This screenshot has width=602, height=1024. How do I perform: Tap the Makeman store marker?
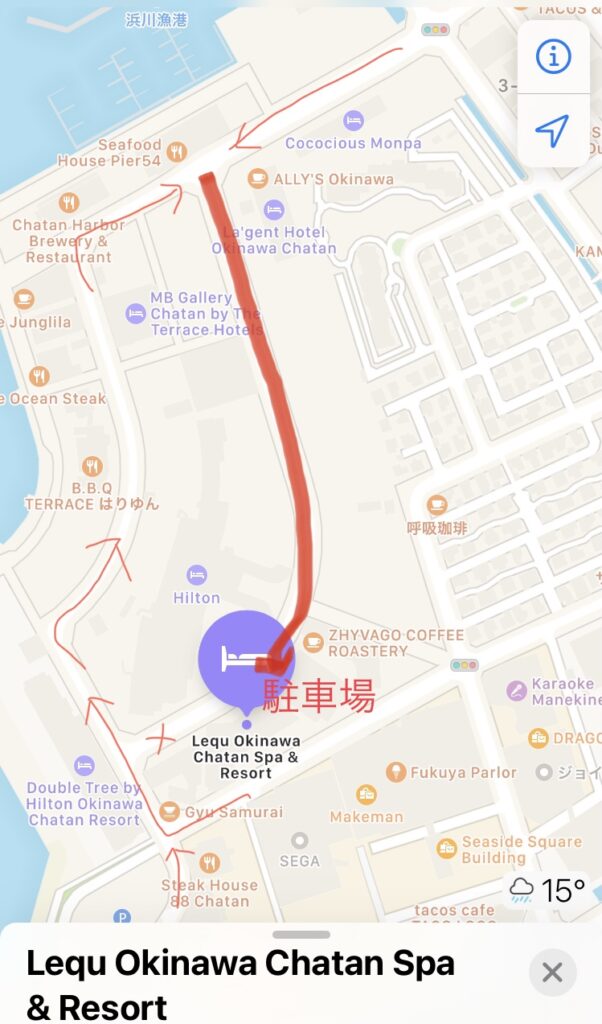367,795
